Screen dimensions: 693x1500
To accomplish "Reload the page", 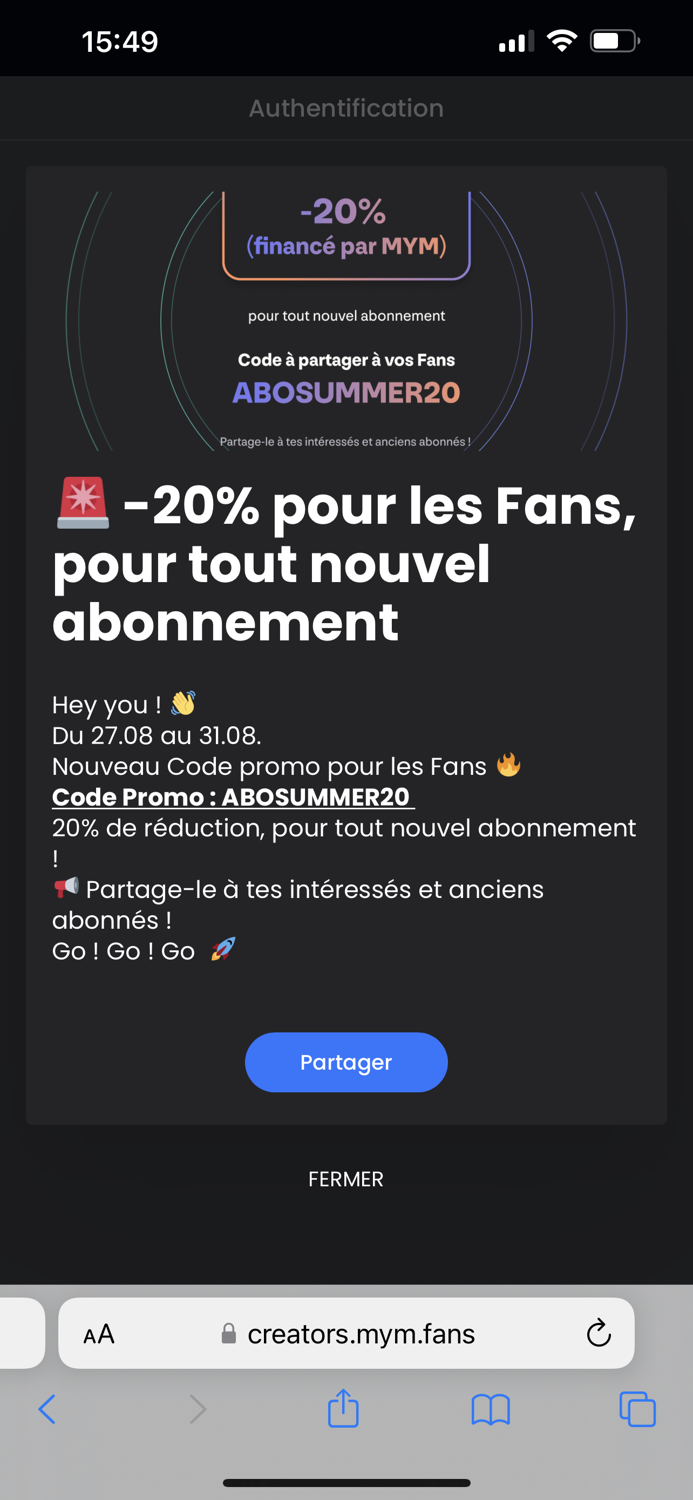I will click(598, 1333).
